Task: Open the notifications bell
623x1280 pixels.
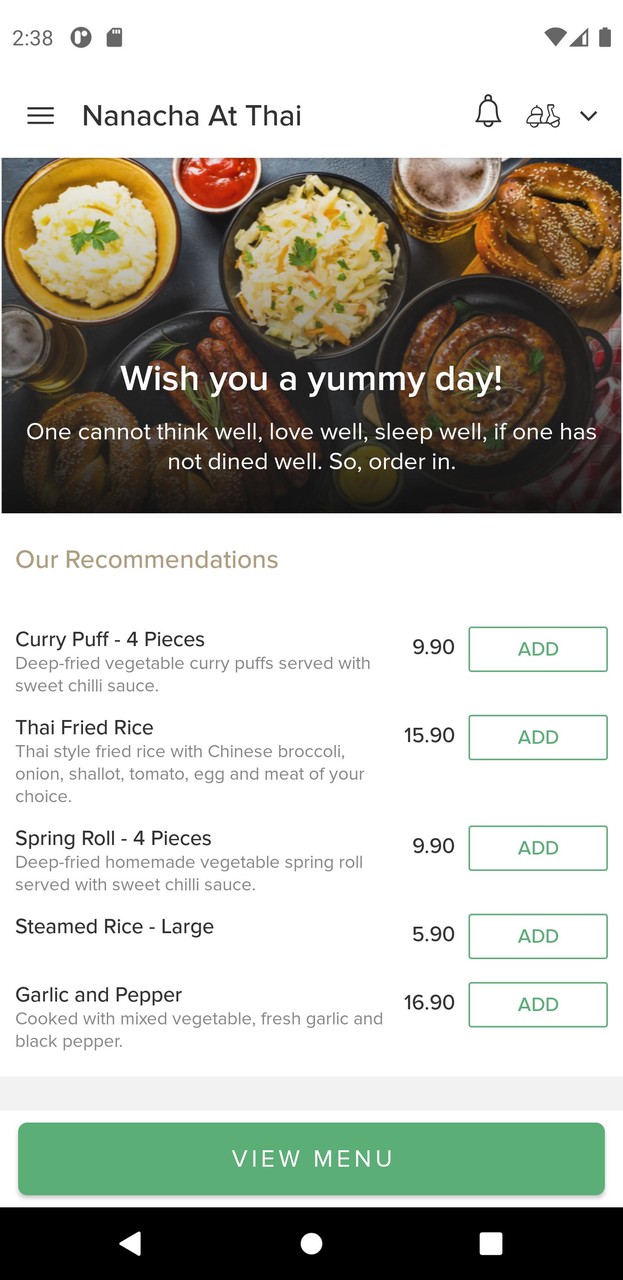Action: pyautogui.click(x=488, y=112)
